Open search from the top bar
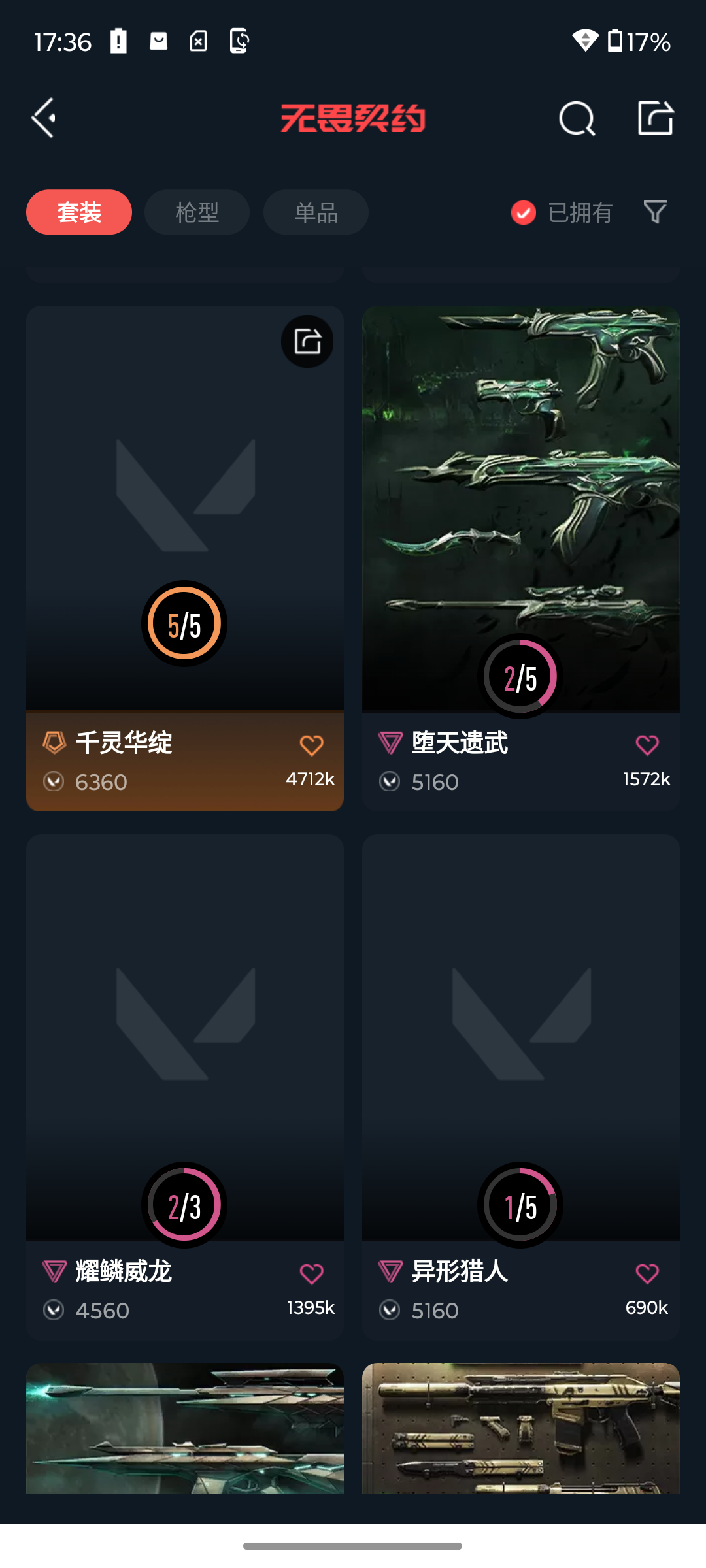Viewport: 706px width, 1568px height. [x=577, y=119]
